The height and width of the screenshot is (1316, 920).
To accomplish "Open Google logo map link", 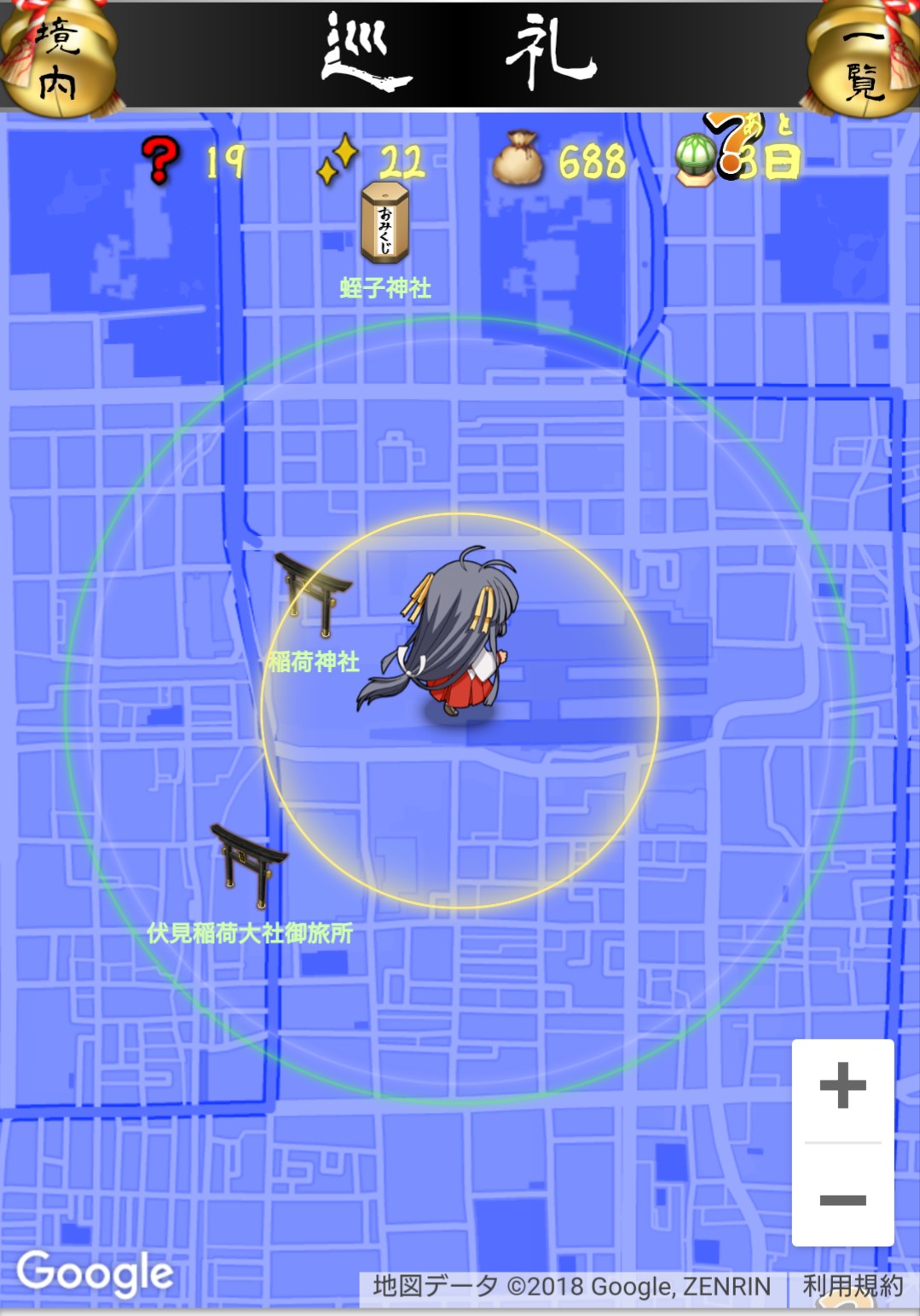I will click(x=95, y=1273).
